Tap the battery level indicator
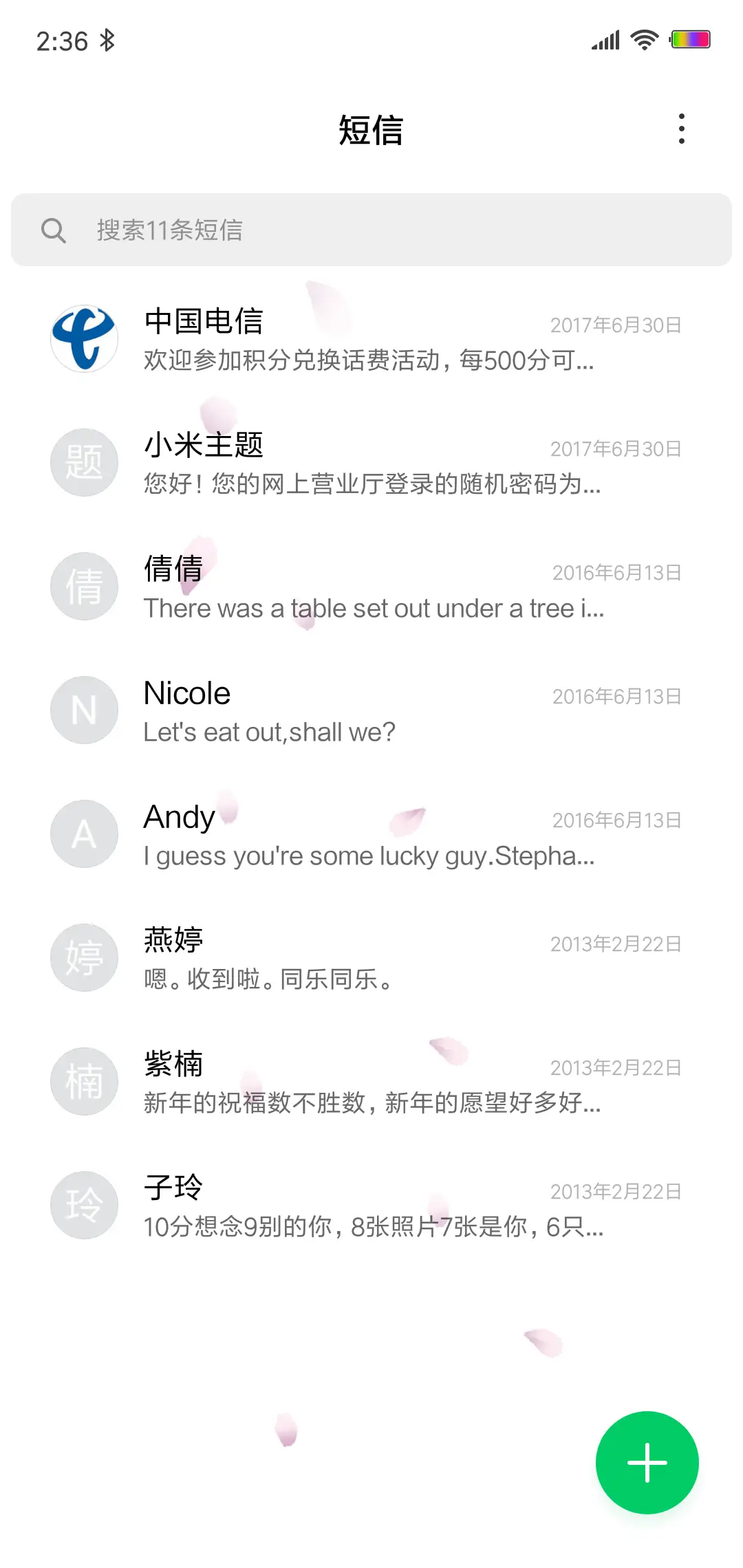 pos(691,39)
